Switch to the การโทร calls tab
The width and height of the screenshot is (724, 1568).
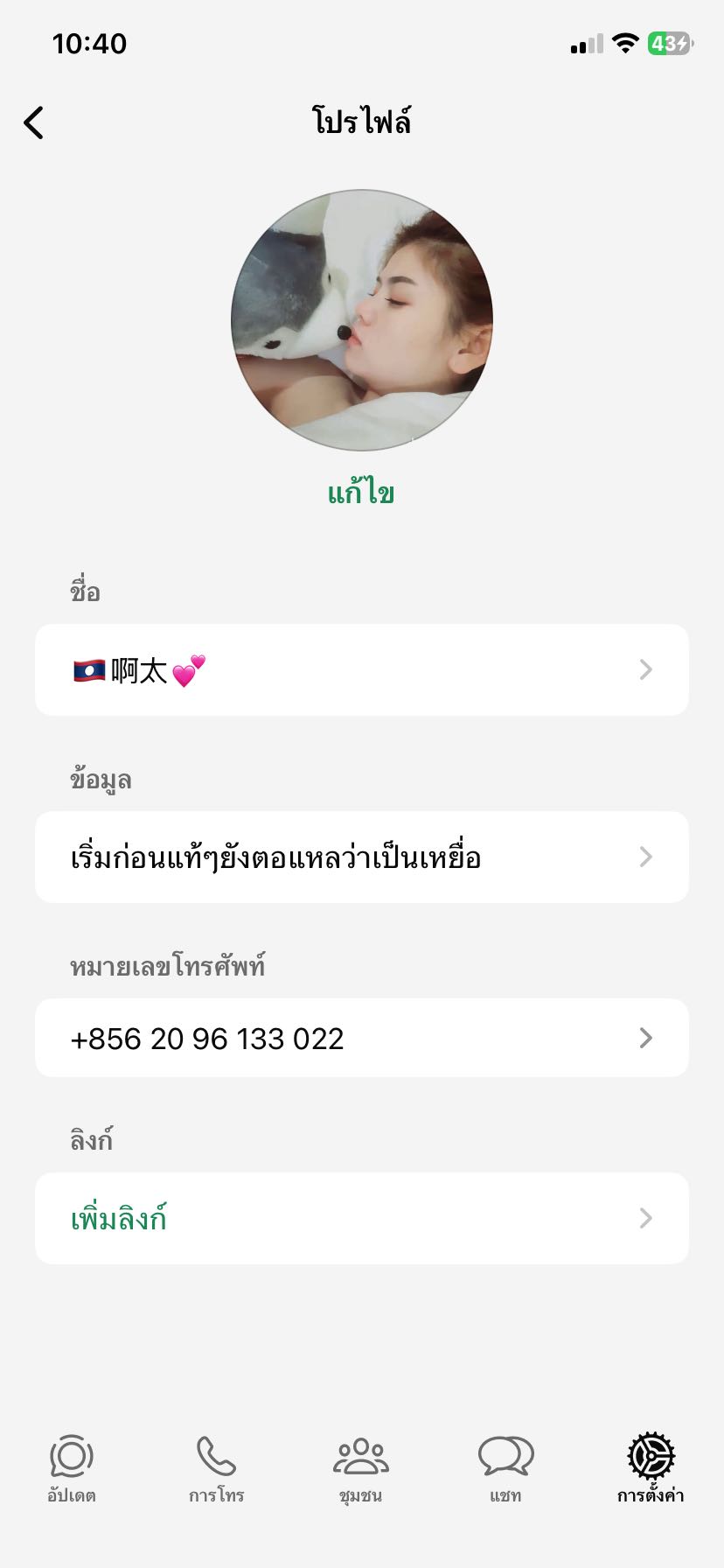216,1468
